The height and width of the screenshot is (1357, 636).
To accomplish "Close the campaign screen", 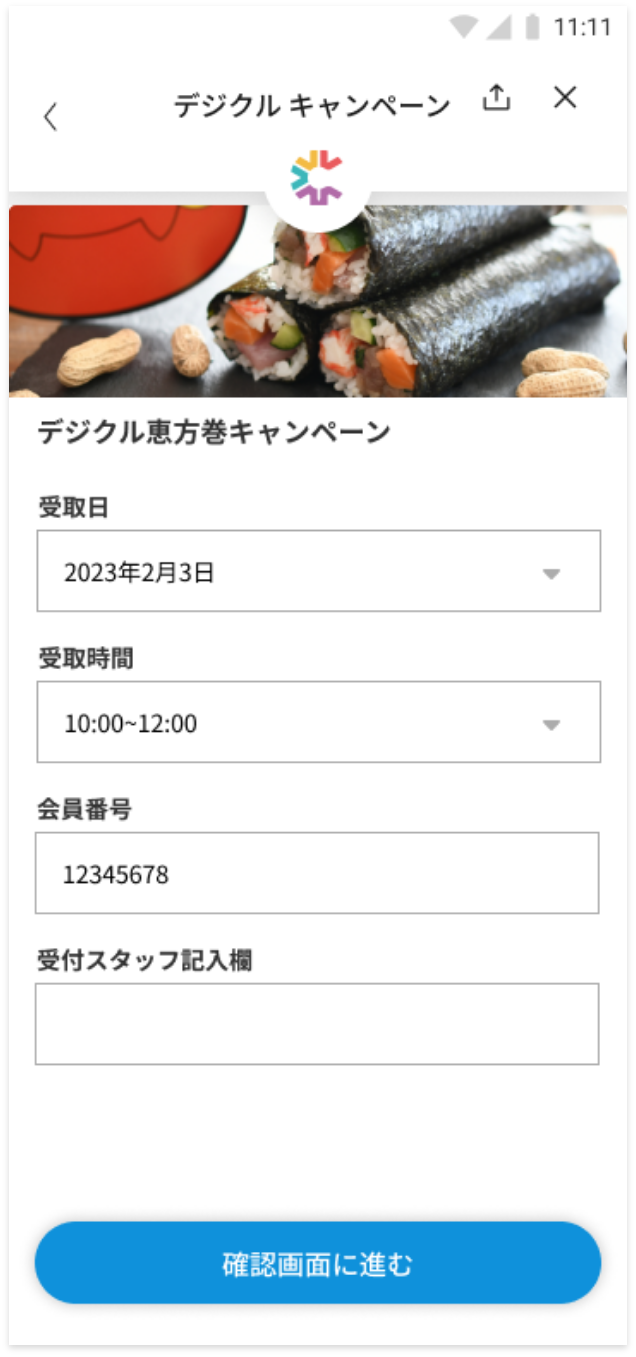I will point(565,97).
